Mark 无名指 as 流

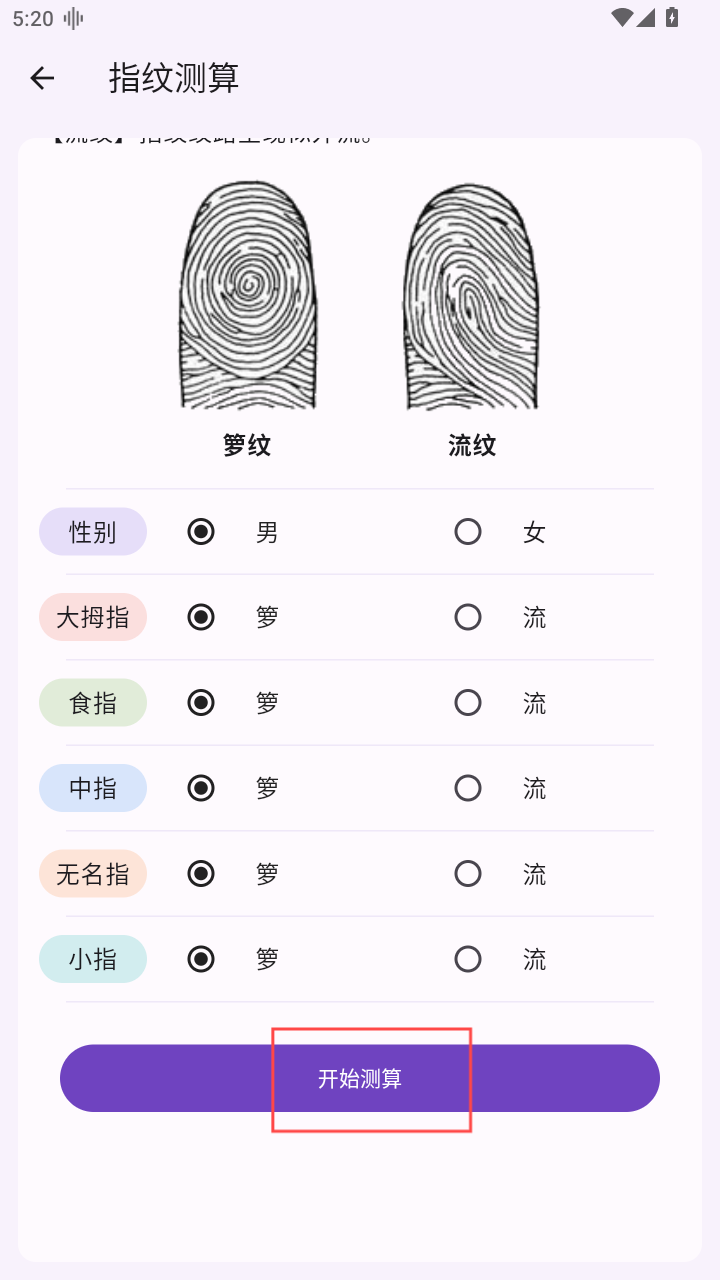pyautogui.click(x=468, y=874)
